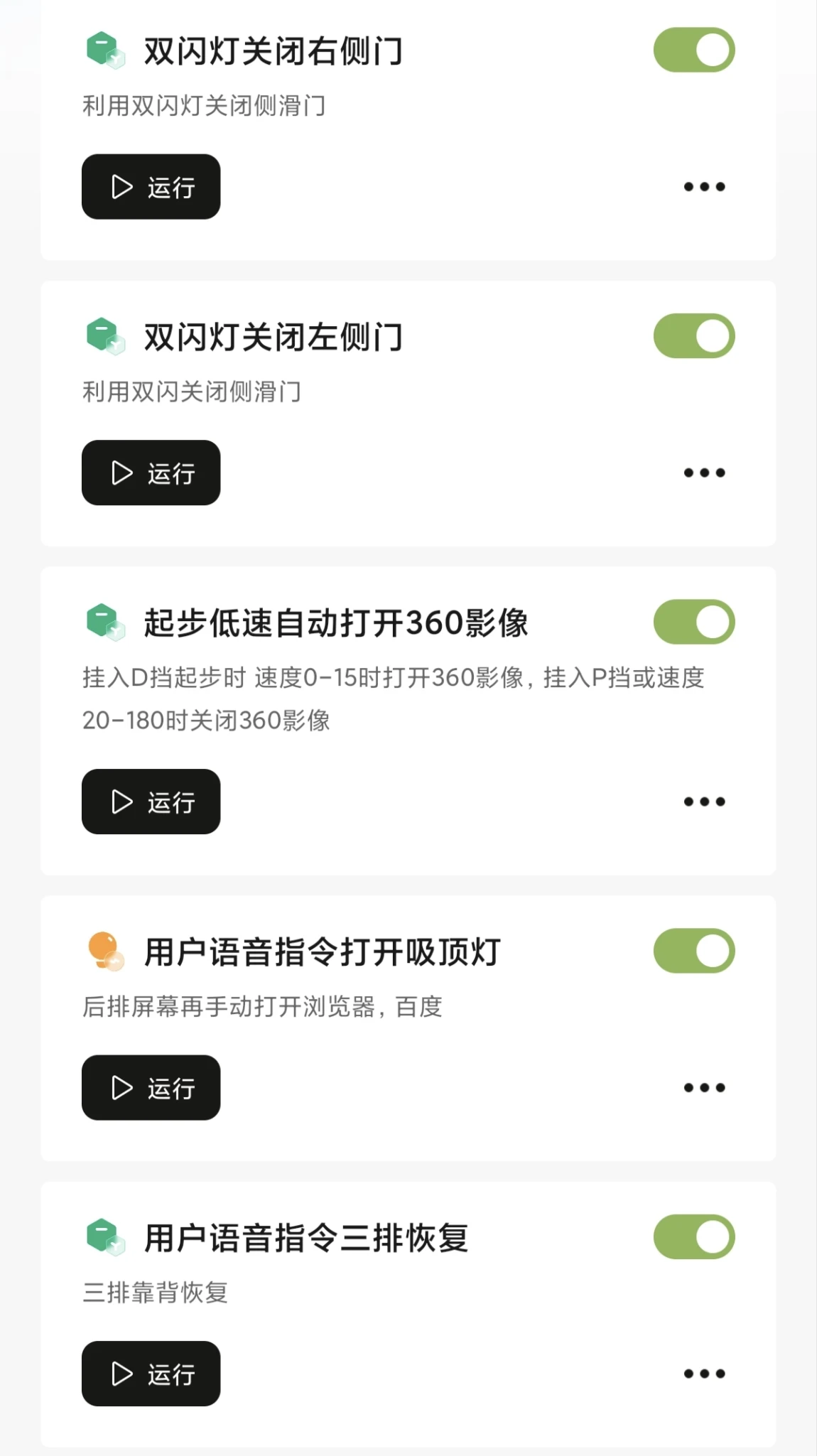Viewport: 817px width, 1456px height.
Task: Open more options for 双闪灯关闭右侧门
Action: point(704,187)
